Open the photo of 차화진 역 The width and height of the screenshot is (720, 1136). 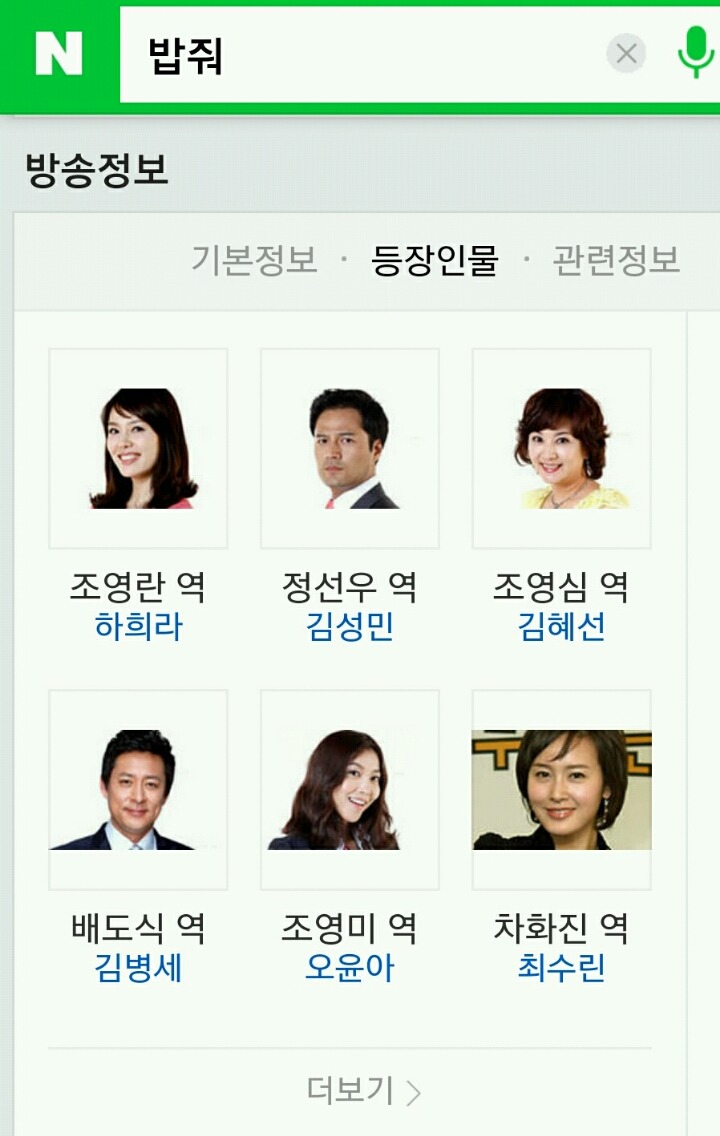561,790
